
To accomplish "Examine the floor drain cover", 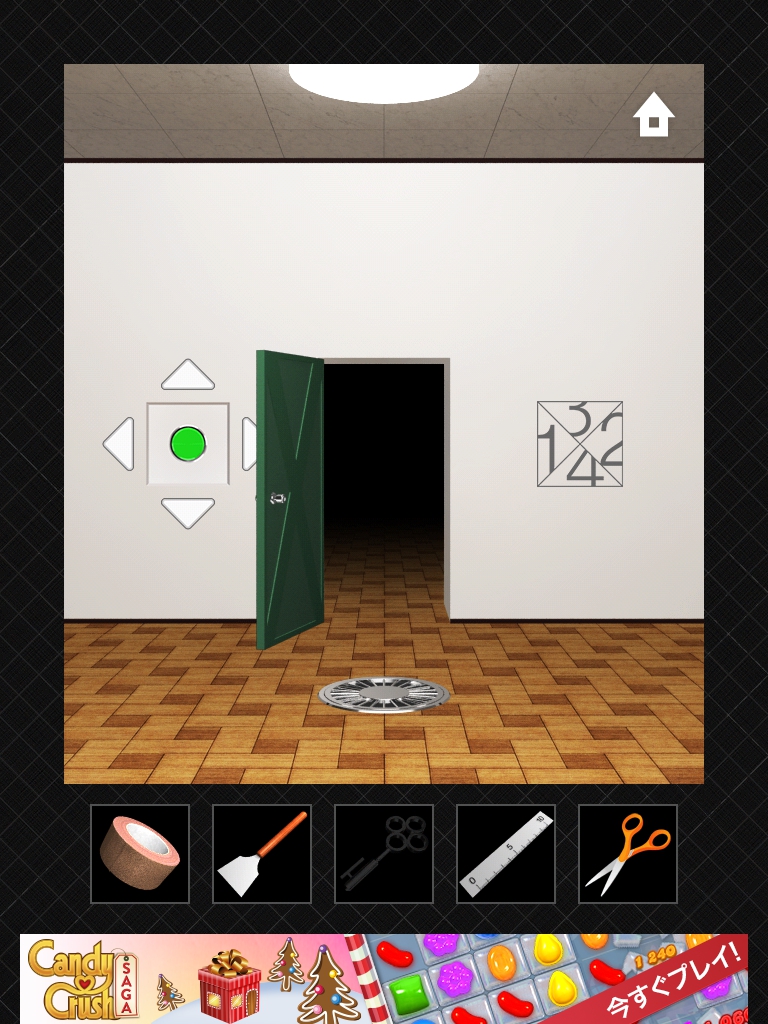I will (384, 694).
